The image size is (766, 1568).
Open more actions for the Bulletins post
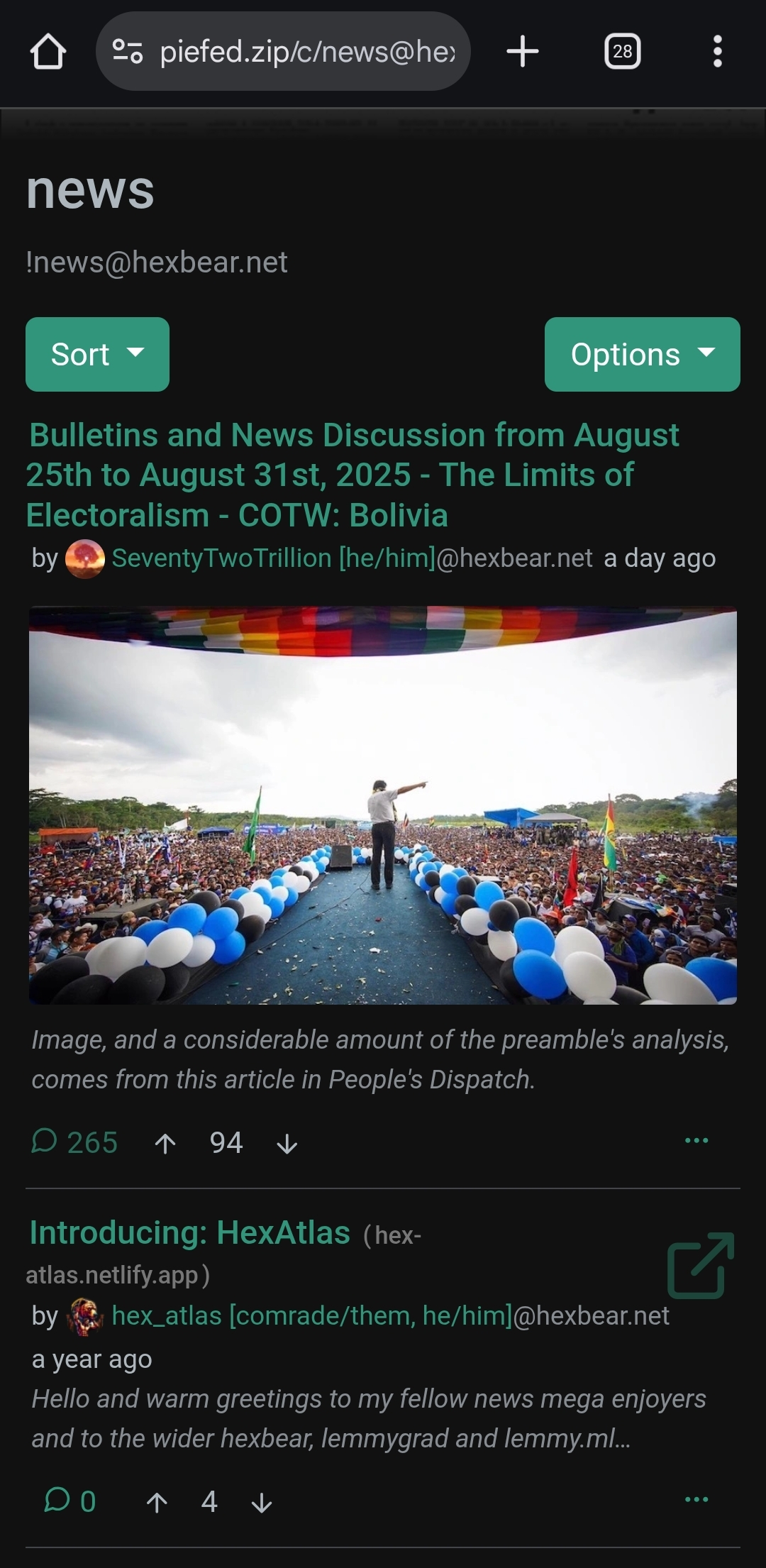(x=696, y=1140)
